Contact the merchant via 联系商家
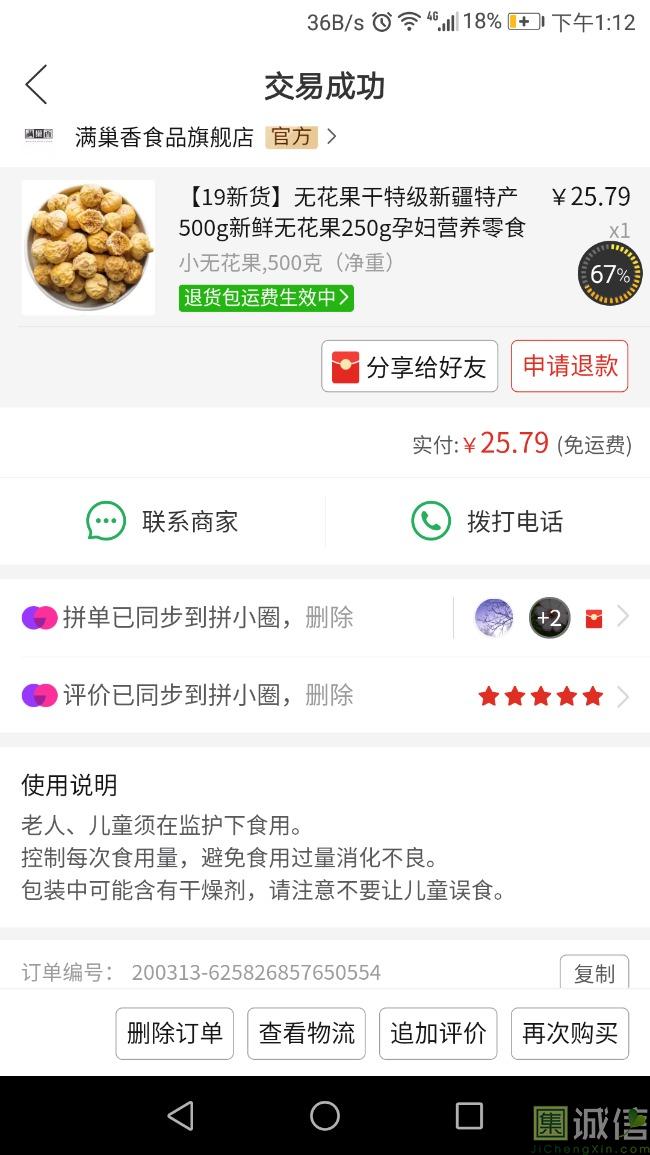This screenshot has width=650, height=1155. (x=163, y=521)
